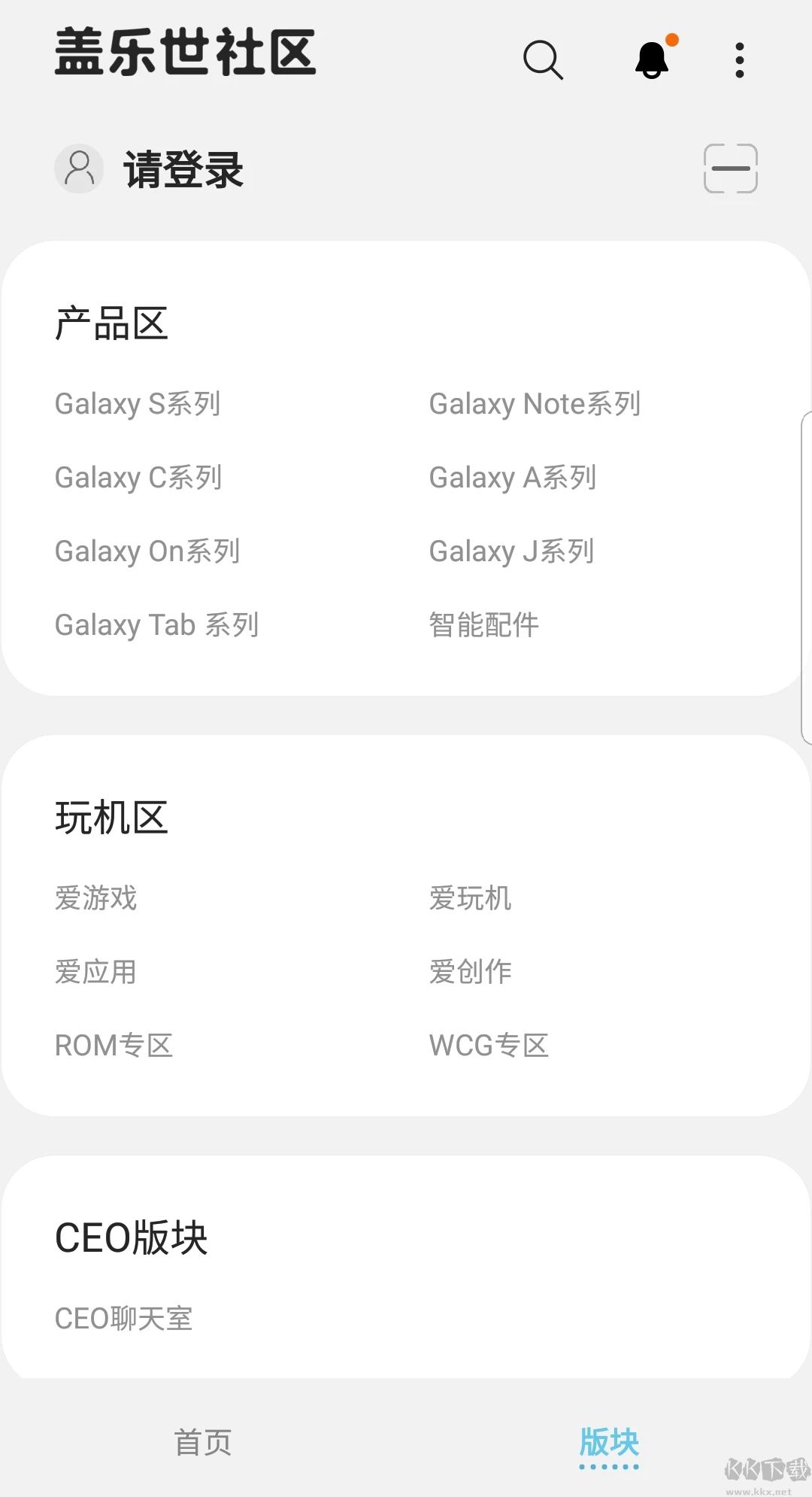This screenshot has width=812, height=1497.
Task: Open the 智能配件 accessories board
Action: 485,625
